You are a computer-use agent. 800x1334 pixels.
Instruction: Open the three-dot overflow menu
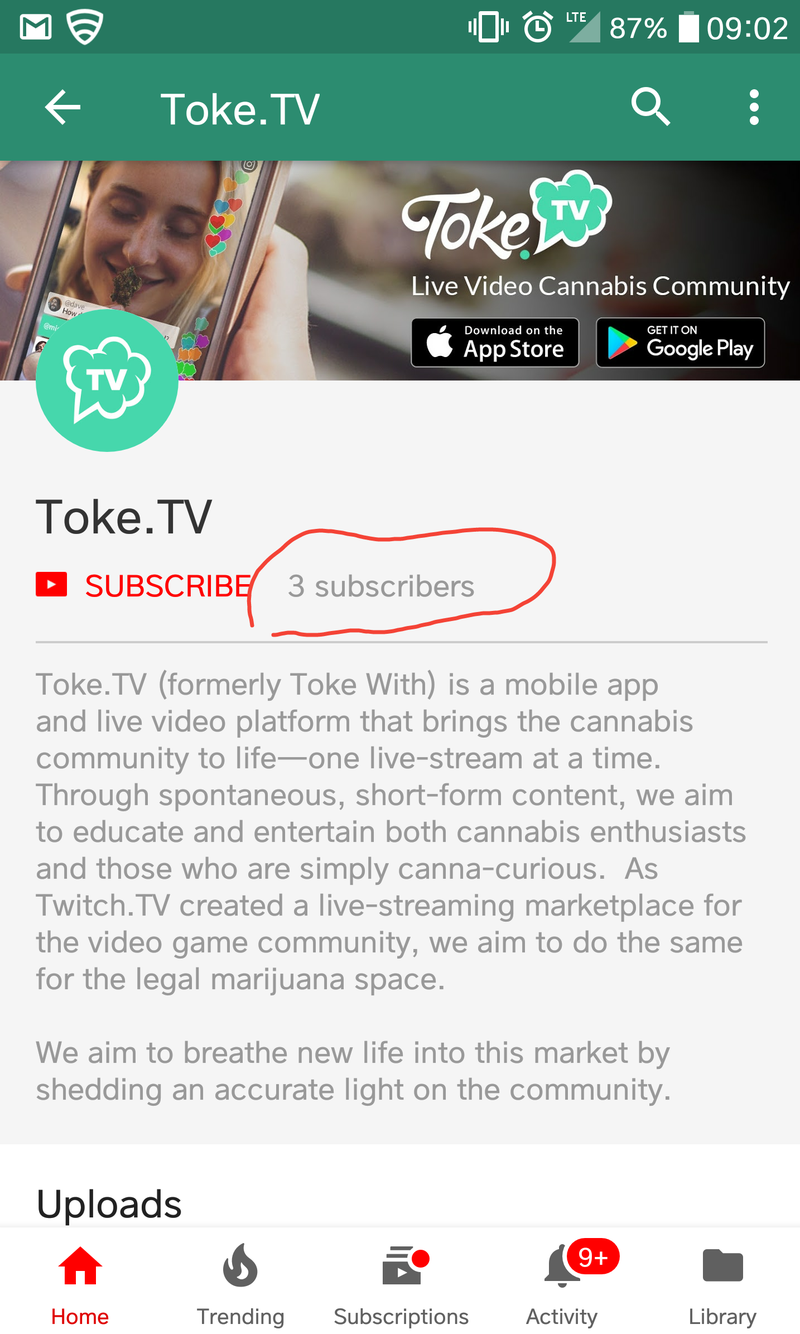click(754, 107)
